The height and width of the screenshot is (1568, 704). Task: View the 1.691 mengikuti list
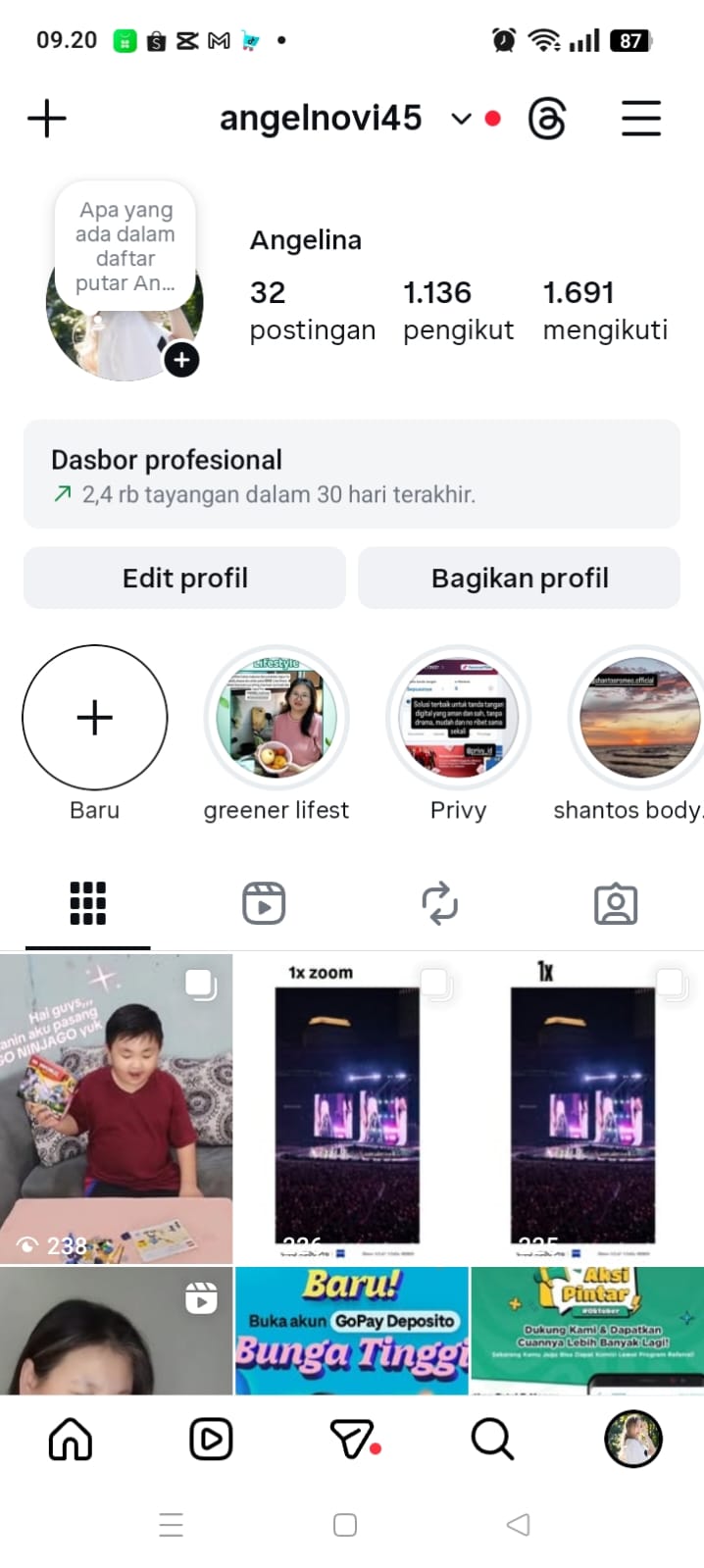605,310
